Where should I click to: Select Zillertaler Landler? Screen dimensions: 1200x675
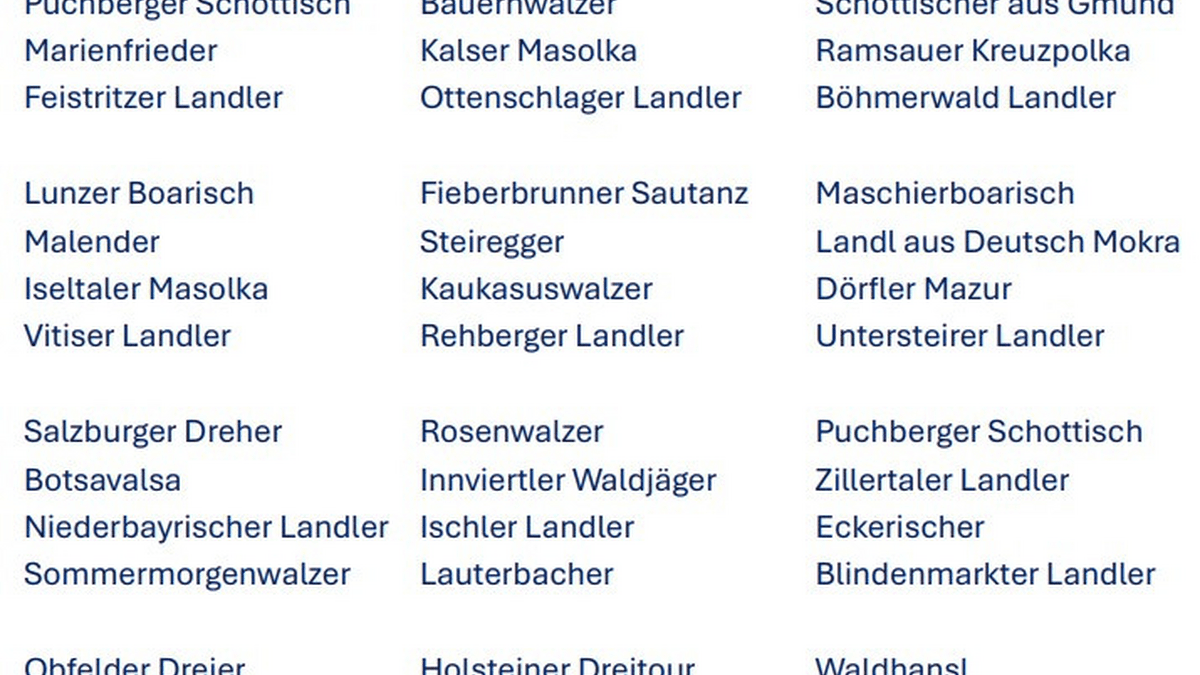942,480
